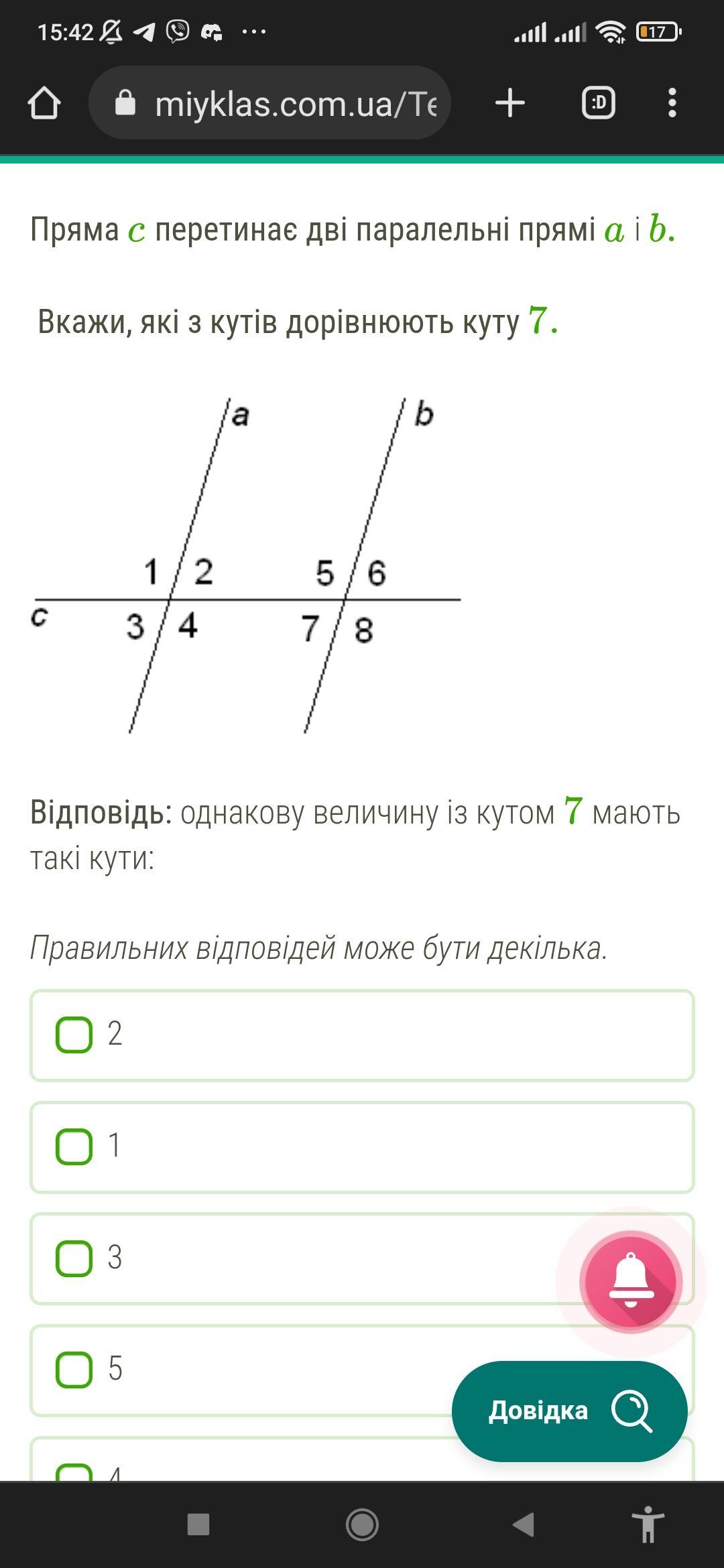The width and height of the screenshot is (724, 1568).
Task: Open the pink notification bell
Action: (630, 1281)
